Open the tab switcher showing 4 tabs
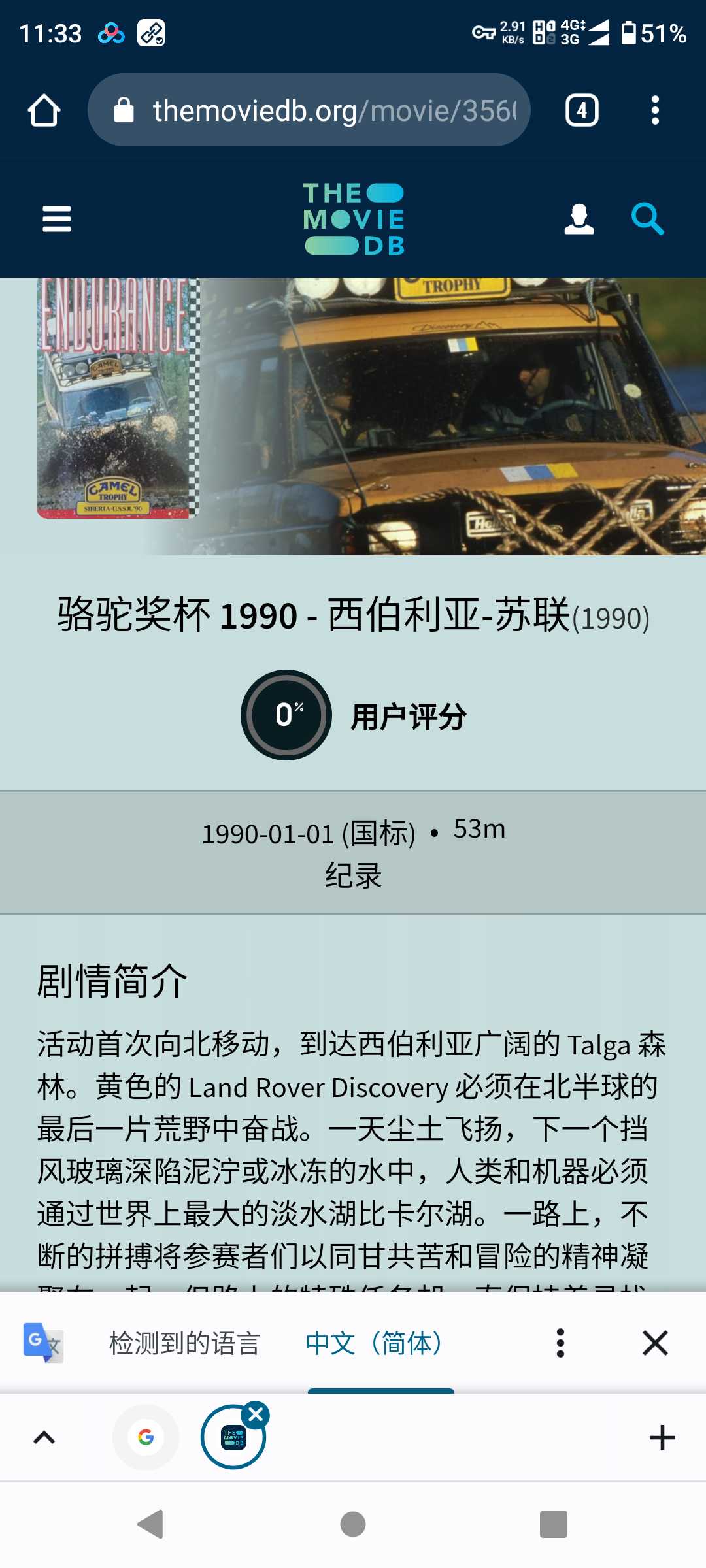Screen dimensions: 706x1568 [581, 110]
